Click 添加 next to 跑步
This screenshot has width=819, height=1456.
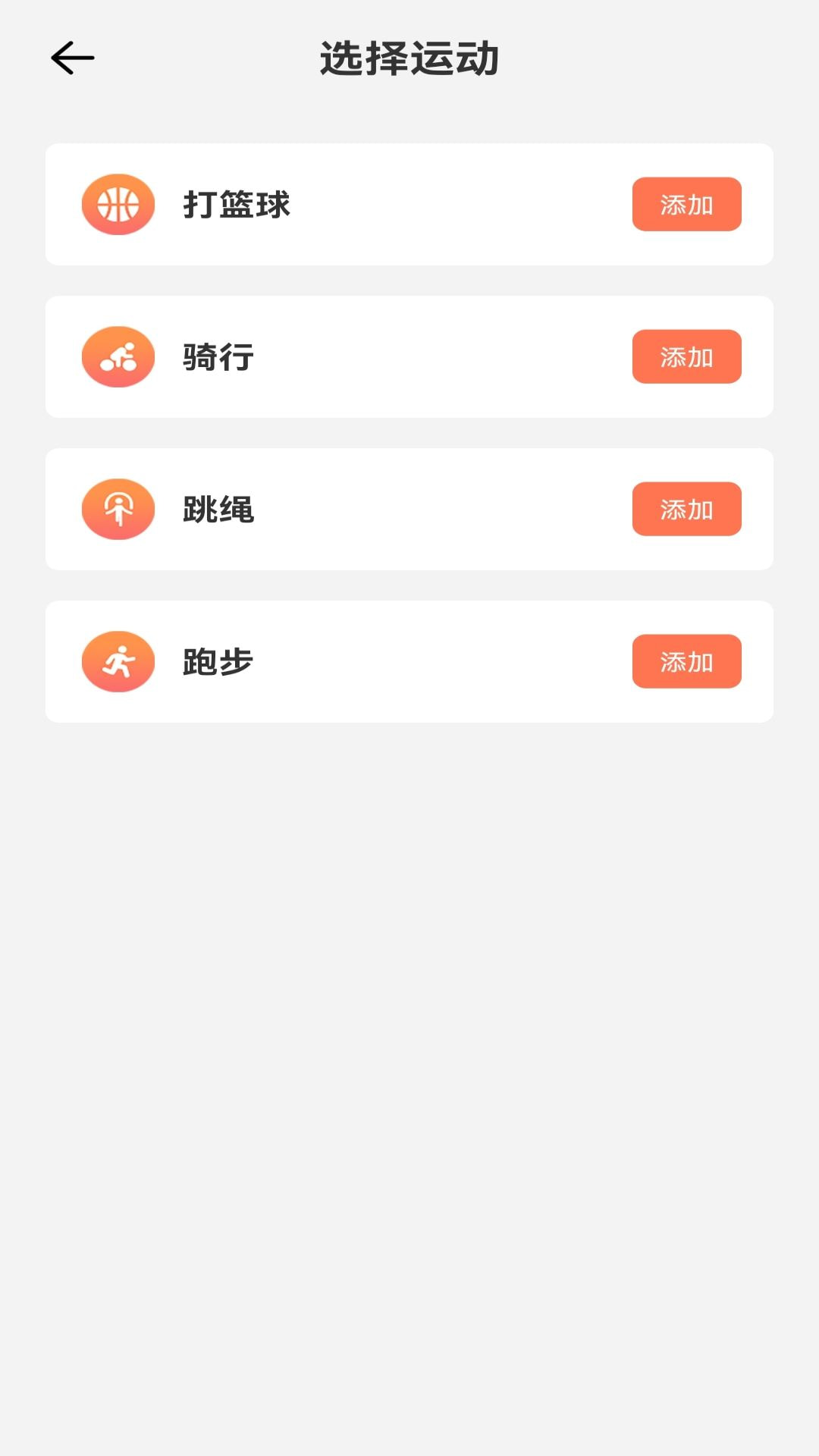686,661
